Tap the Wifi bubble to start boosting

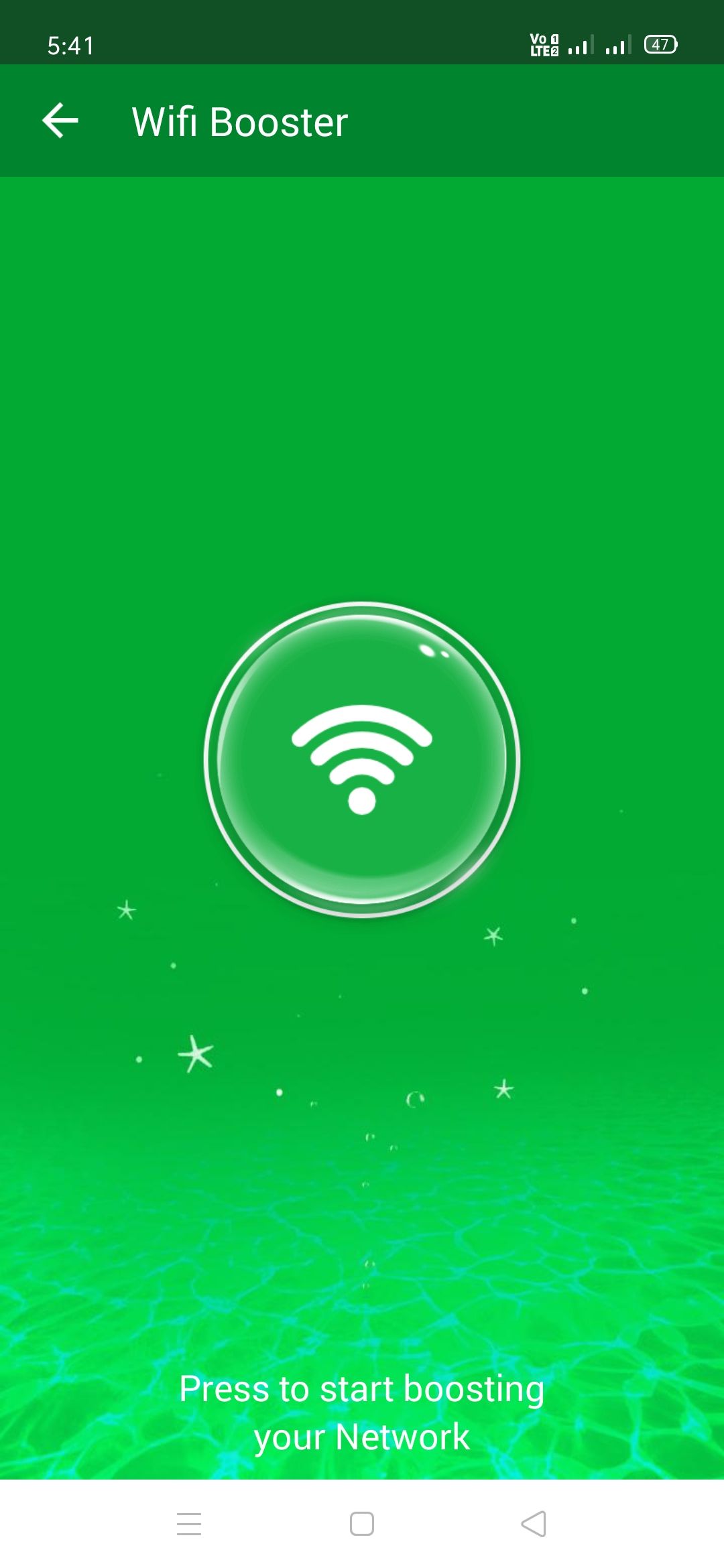[362, 759]
